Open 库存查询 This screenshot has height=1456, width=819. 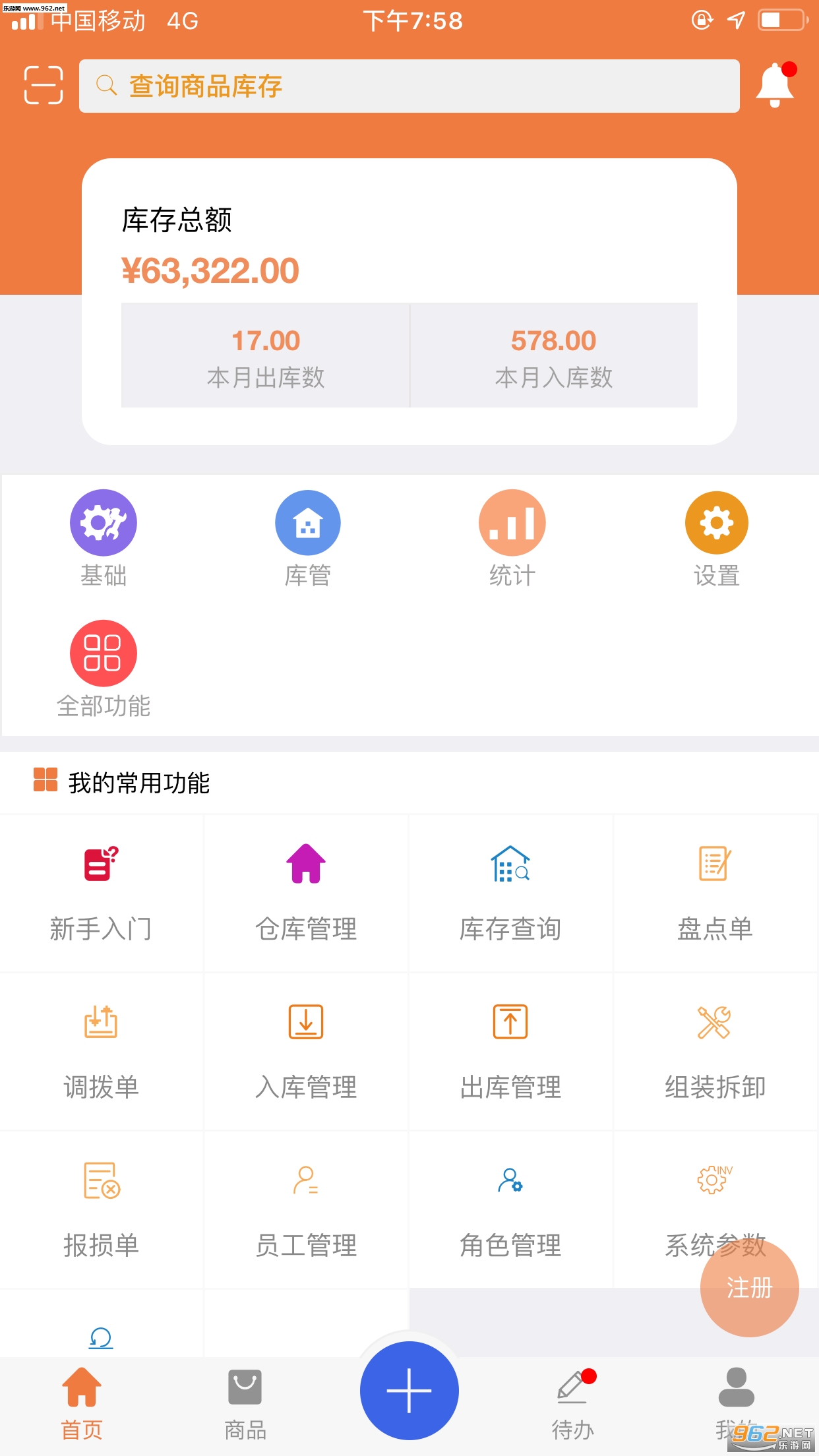tap(510, 893)
